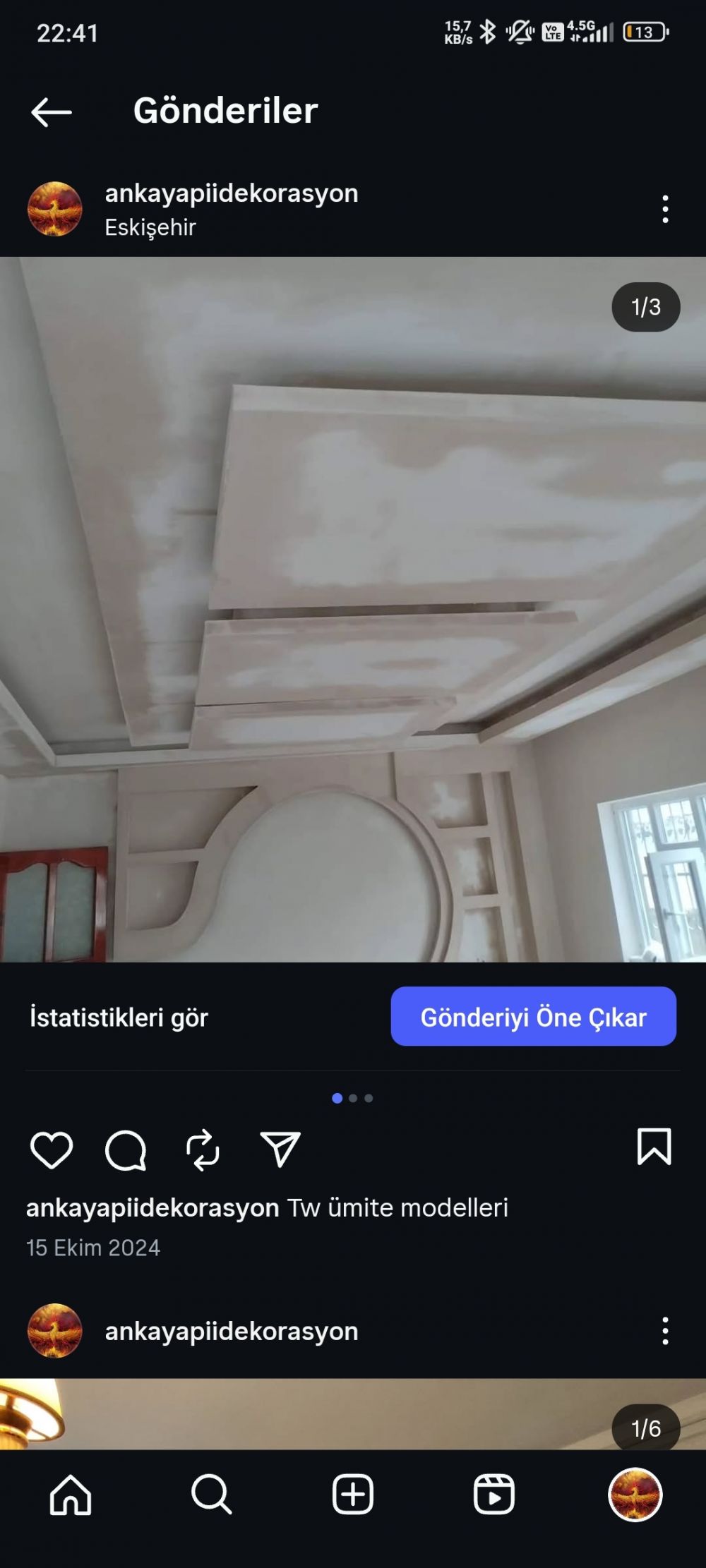Open options menu for the 1/6 post

[665, 1331]
